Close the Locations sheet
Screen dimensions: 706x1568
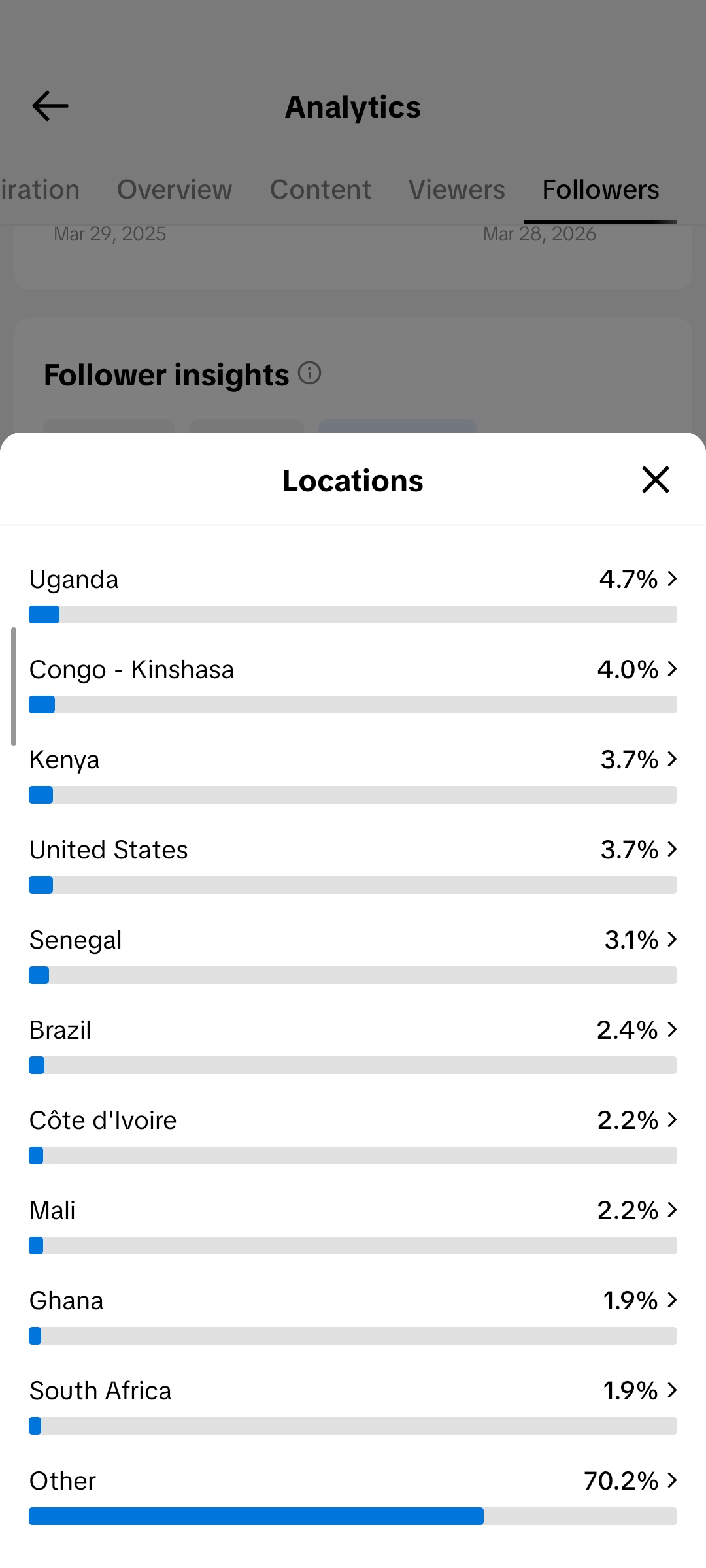tap(655, 480)
